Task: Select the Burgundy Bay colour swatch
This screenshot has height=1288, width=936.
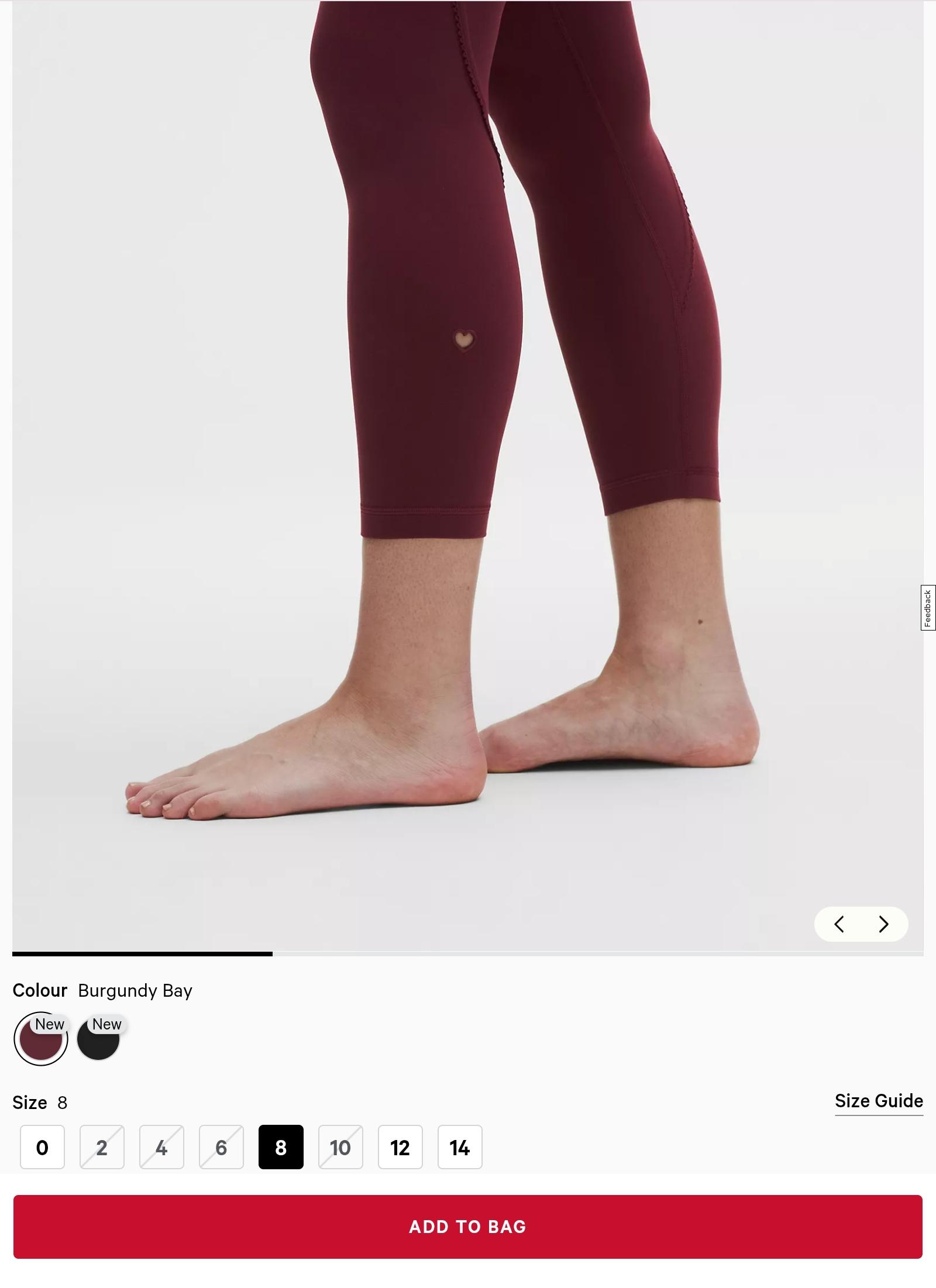Action: click(41, 1039)
